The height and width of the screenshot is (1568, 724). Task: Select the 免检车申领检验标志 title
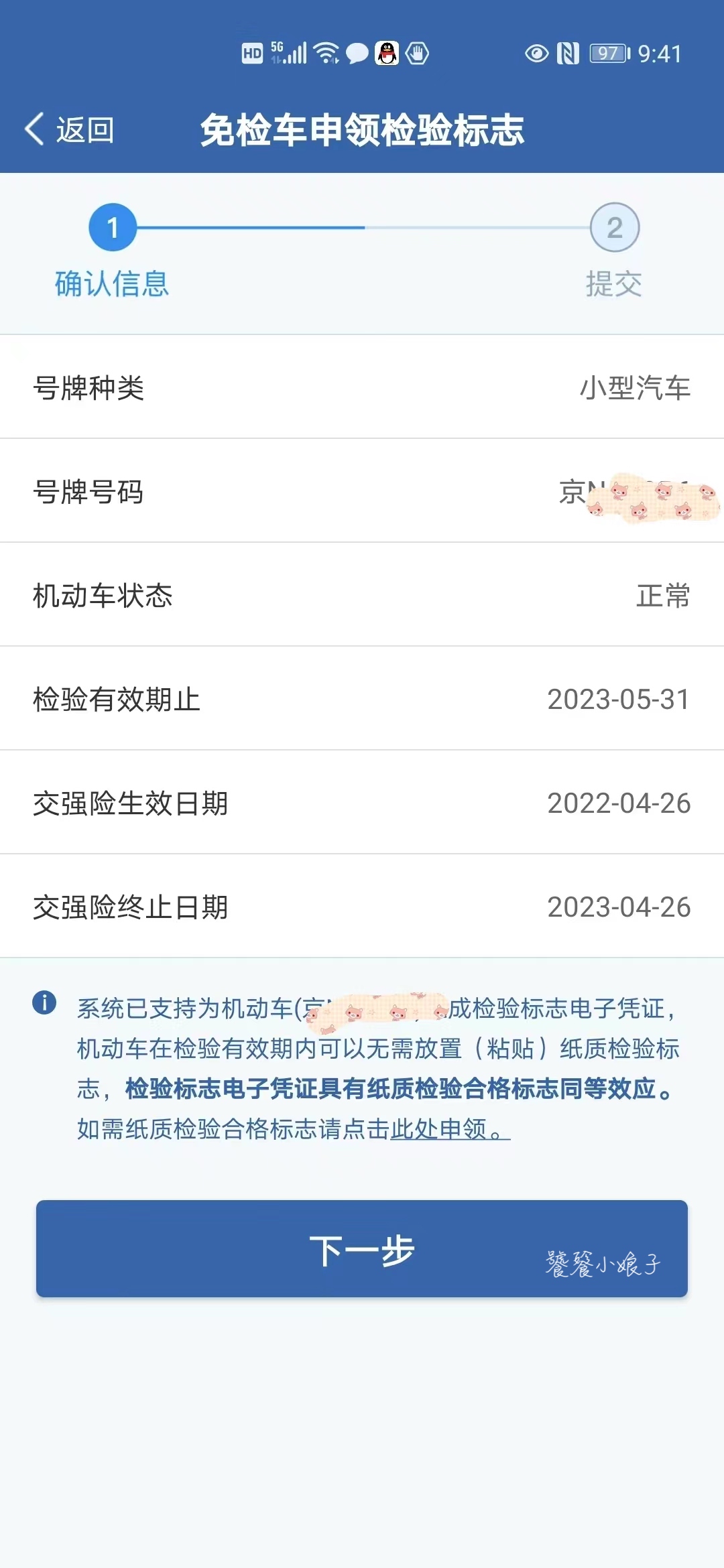pos(362,128)
